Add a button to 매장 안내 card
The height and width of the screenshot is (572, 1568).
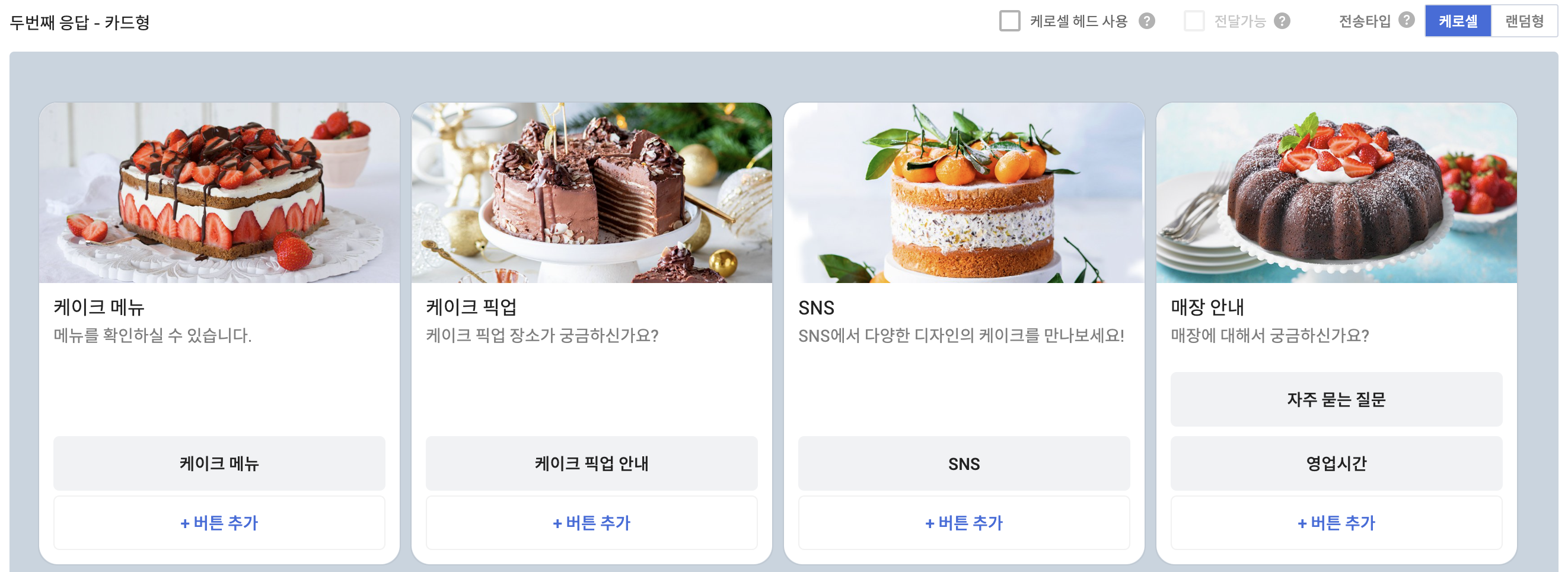click(x=1336, y=523)
